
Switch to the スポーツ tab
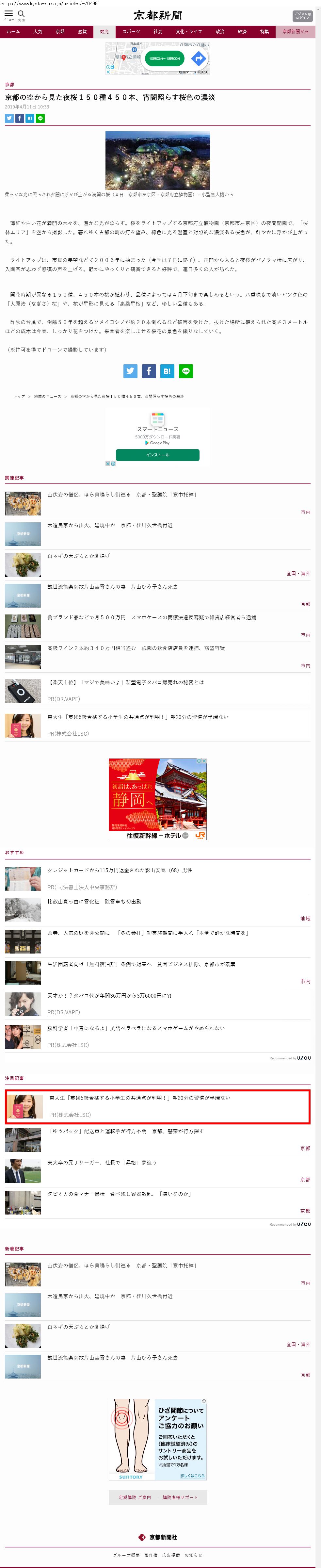click(131, 32)
